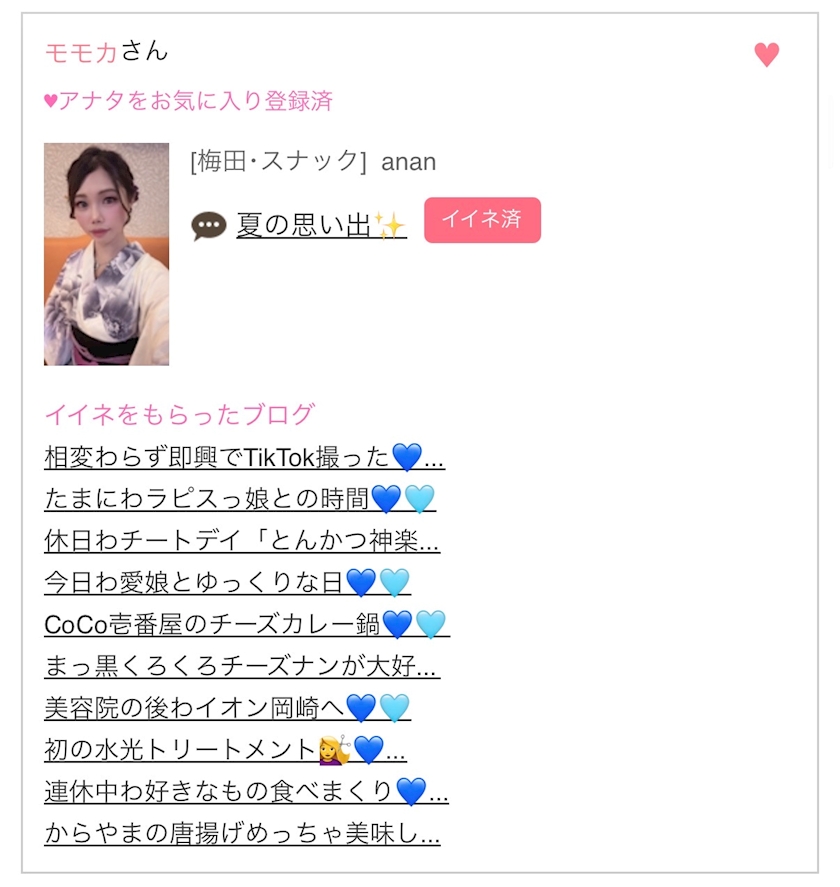Open モモカ's profile name link

(x=81, y=53)
